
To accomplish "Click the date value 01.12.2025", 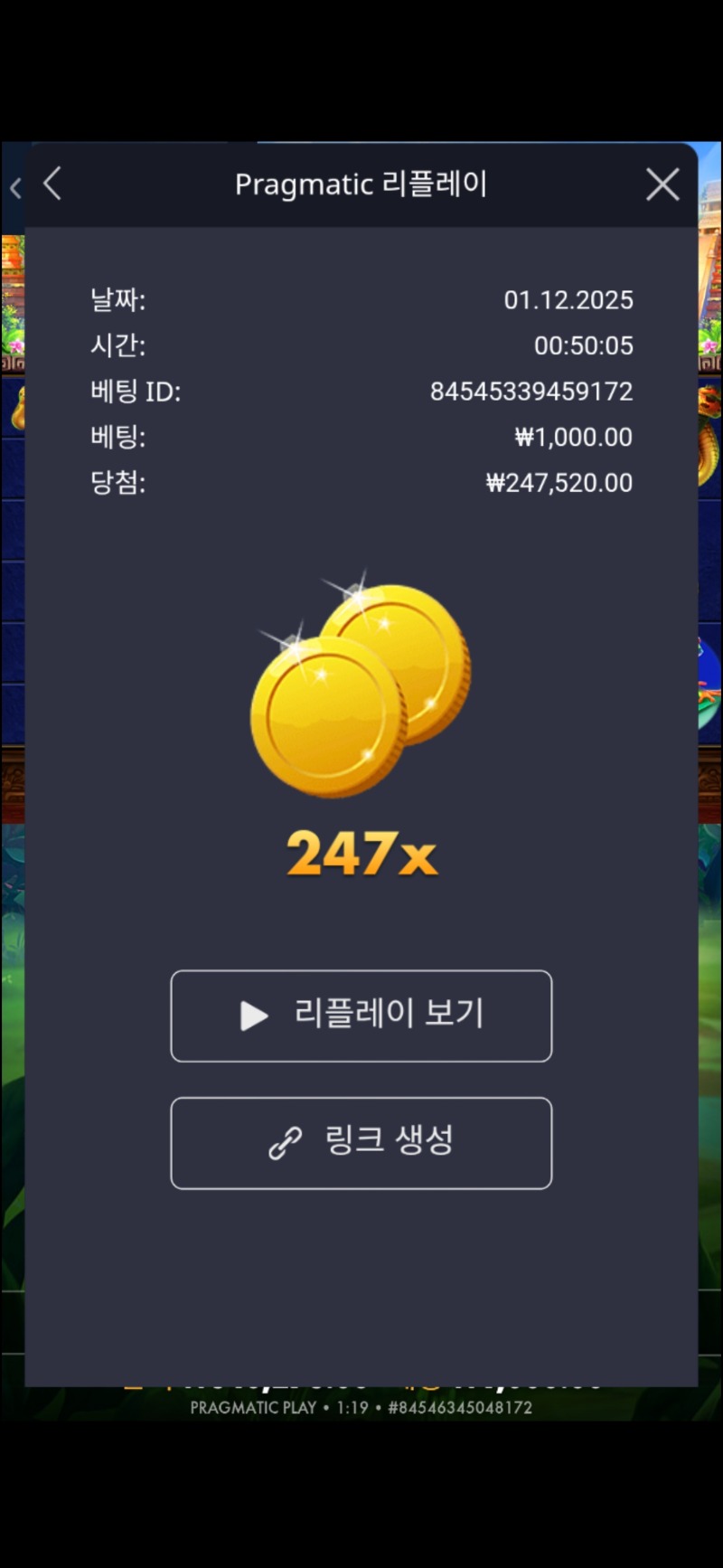I will click(x=569, y=299).
